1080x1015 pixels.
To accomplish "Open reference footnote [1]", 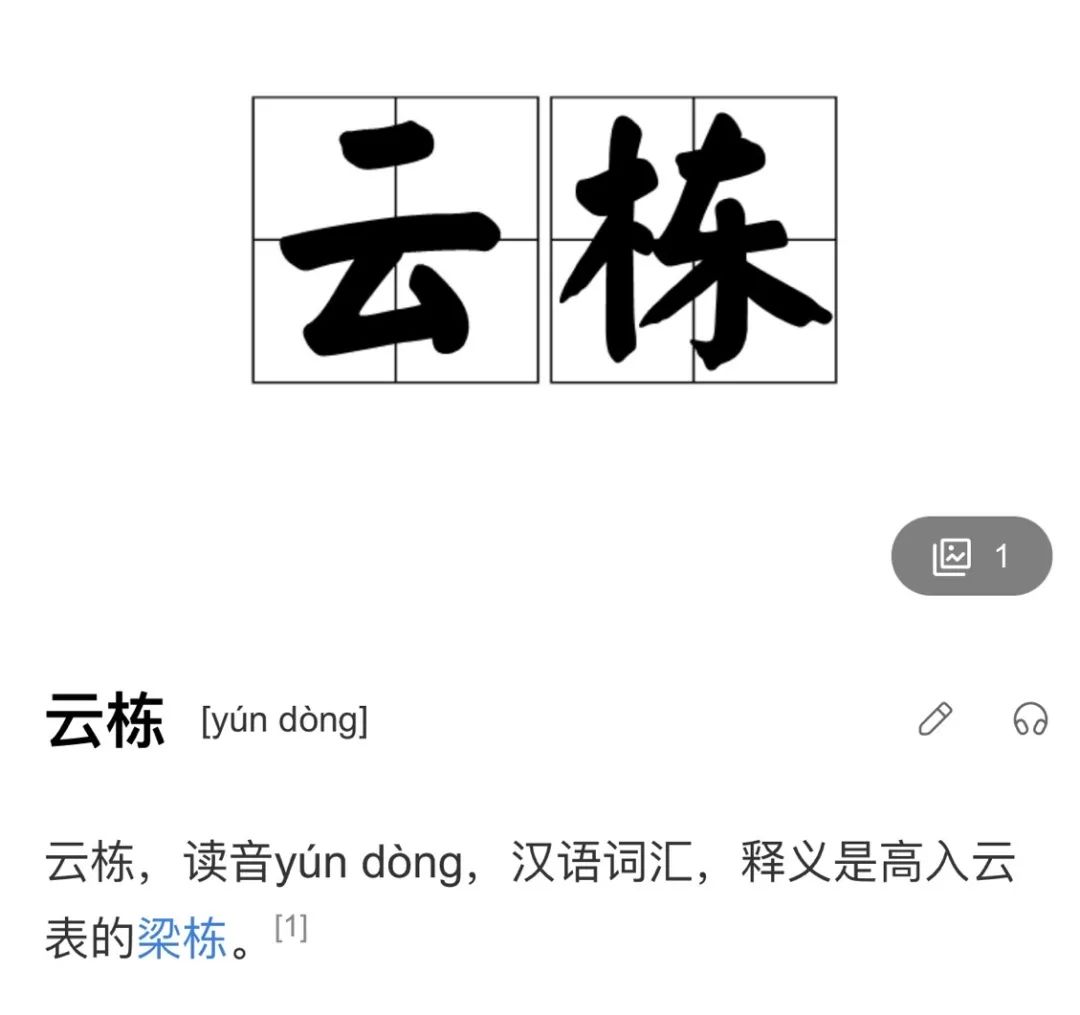I will [x=291, y=928].
